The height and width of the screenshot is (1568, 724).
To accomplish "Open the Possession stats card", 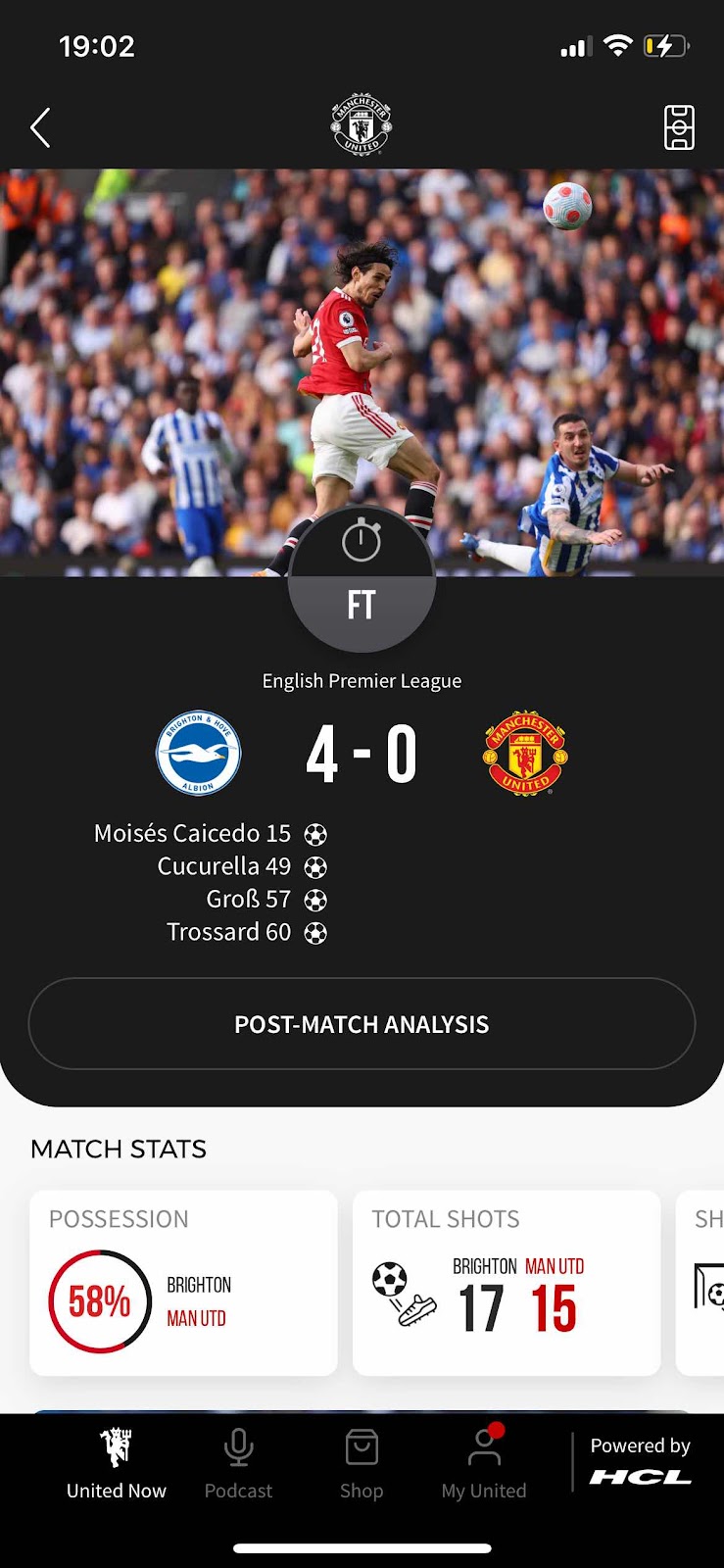I will [183, 1283].
